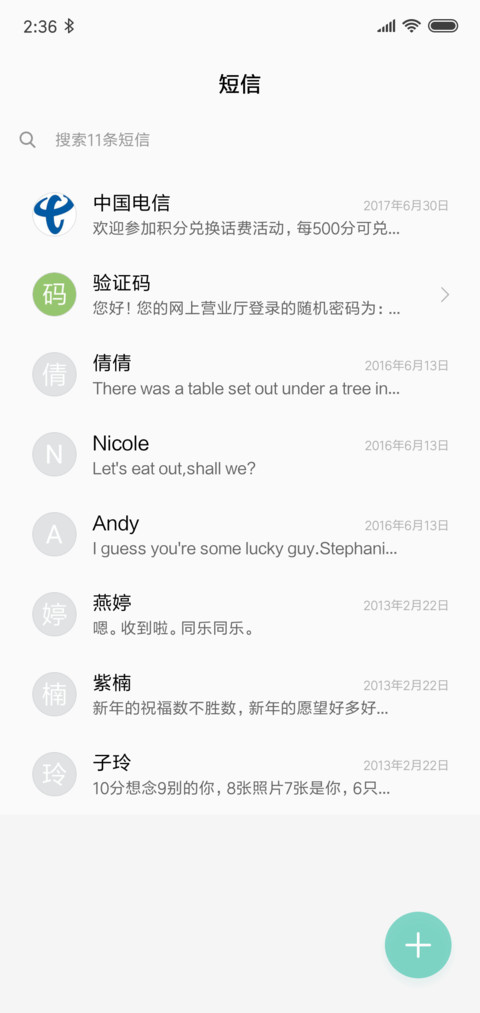Open the 验证码 message folder
Image resolution: width=480 pixels, height=1013 pixels.
pos(240,295)
